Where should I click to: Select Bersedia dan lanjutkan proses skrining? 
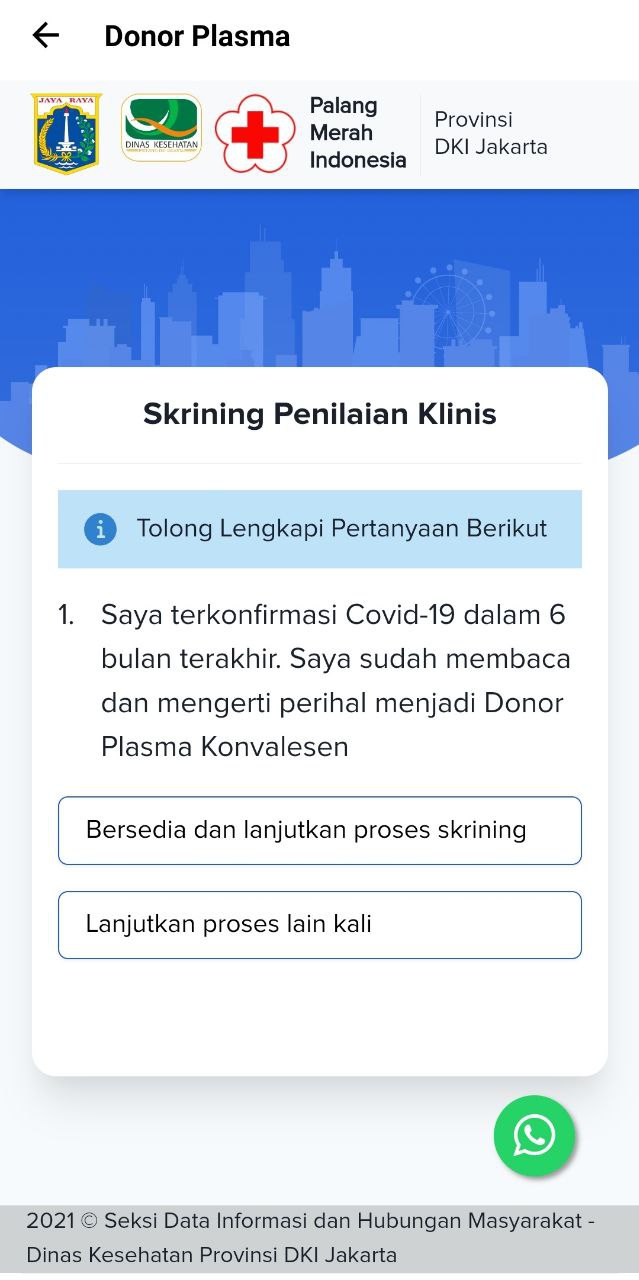pos(320,830)
